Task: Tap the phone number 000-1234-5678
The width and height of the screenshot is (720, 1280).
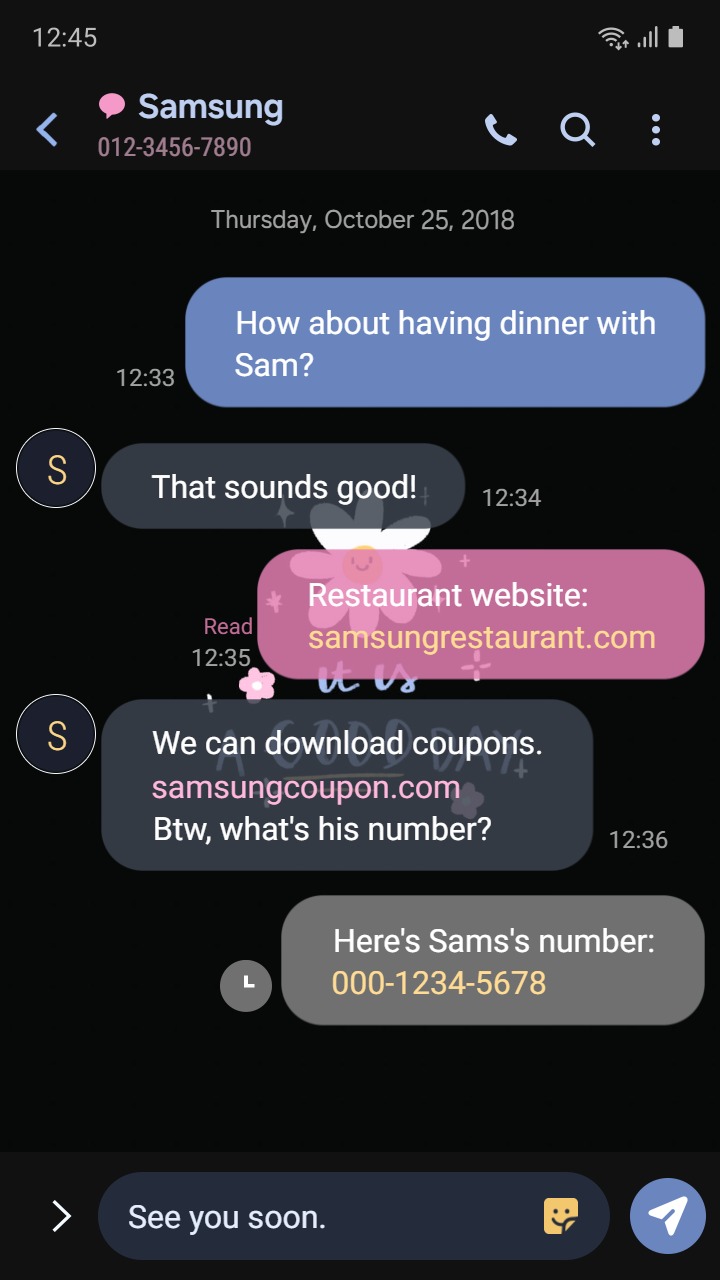Action: [x=439, y=983]
